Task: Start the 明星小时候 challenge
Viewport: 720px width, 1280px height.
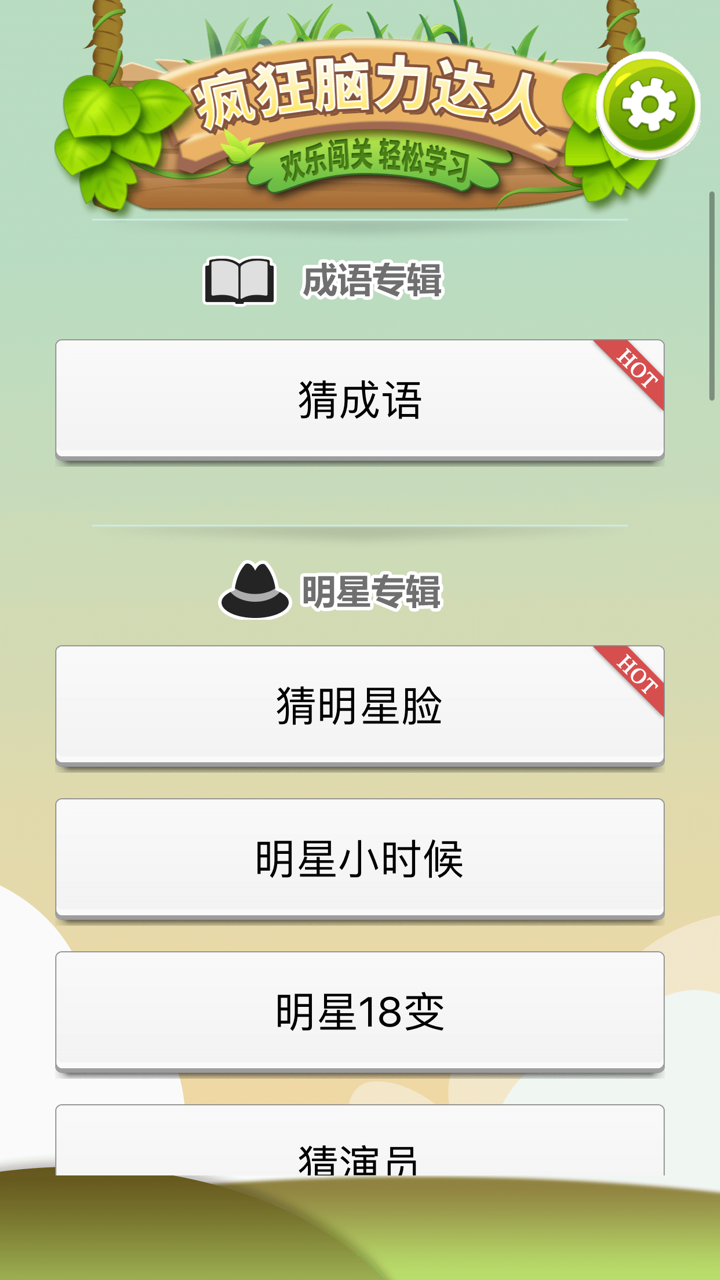Action: [x=360, y=857]
